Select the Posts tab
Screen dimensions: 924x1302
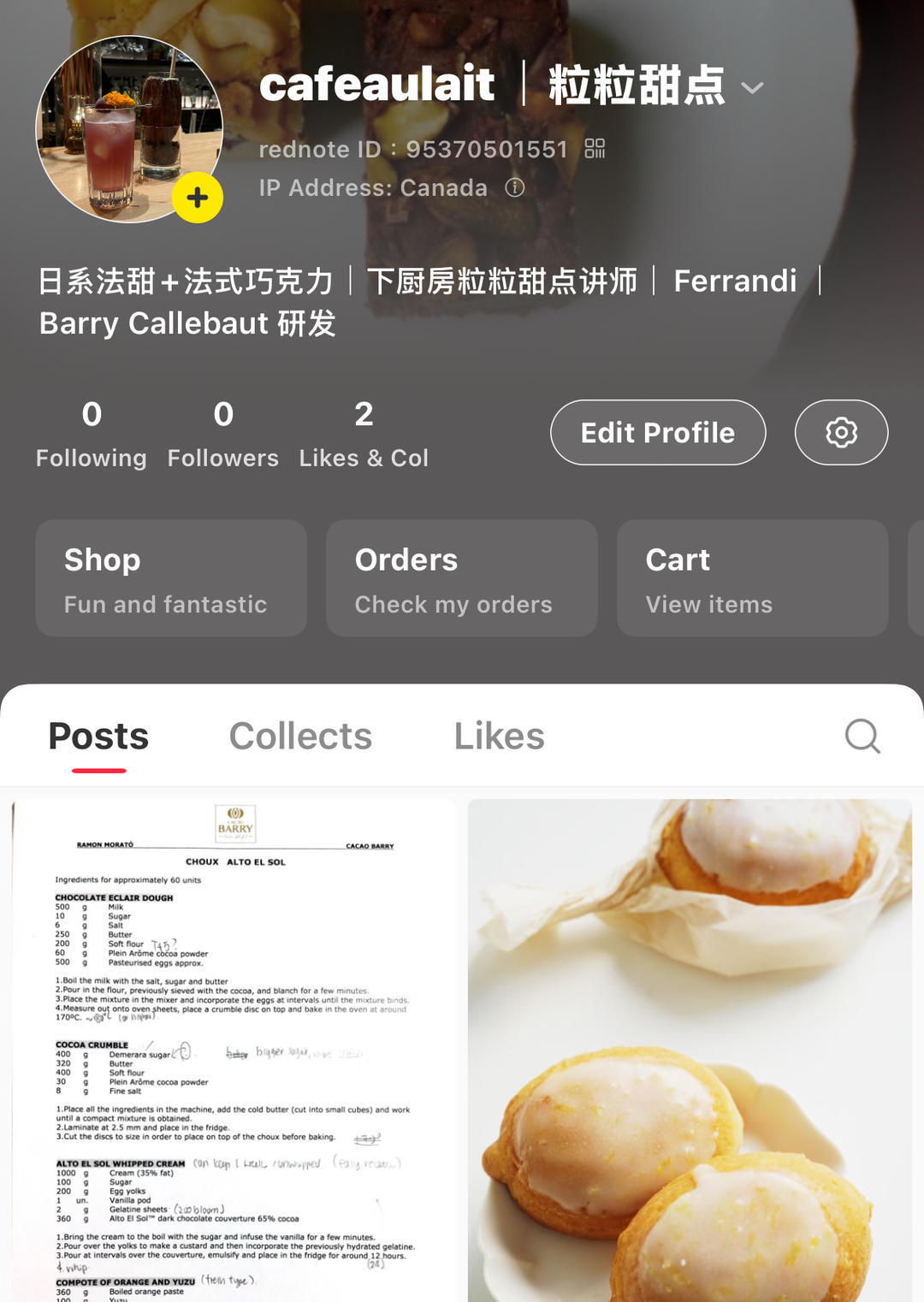(x=98, y=736)
